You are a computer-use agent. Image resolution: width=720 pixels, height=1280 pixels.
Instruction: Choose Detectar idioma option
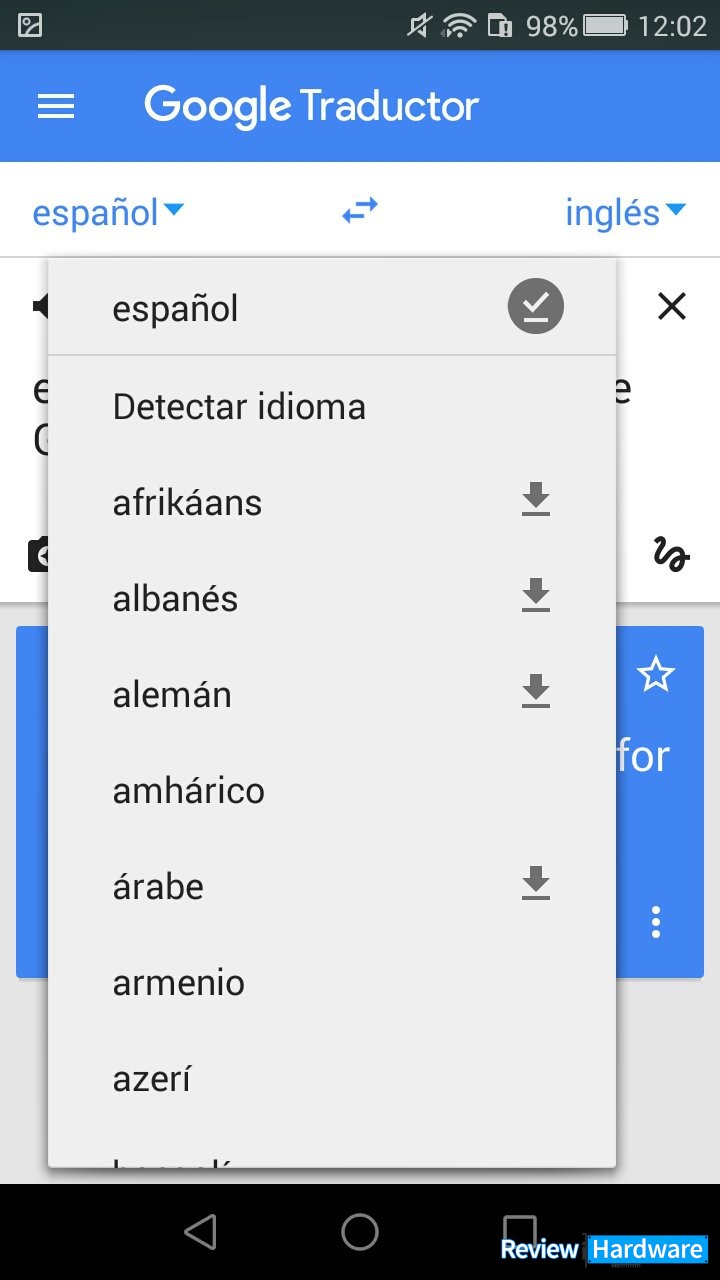(x=332, y=407)
